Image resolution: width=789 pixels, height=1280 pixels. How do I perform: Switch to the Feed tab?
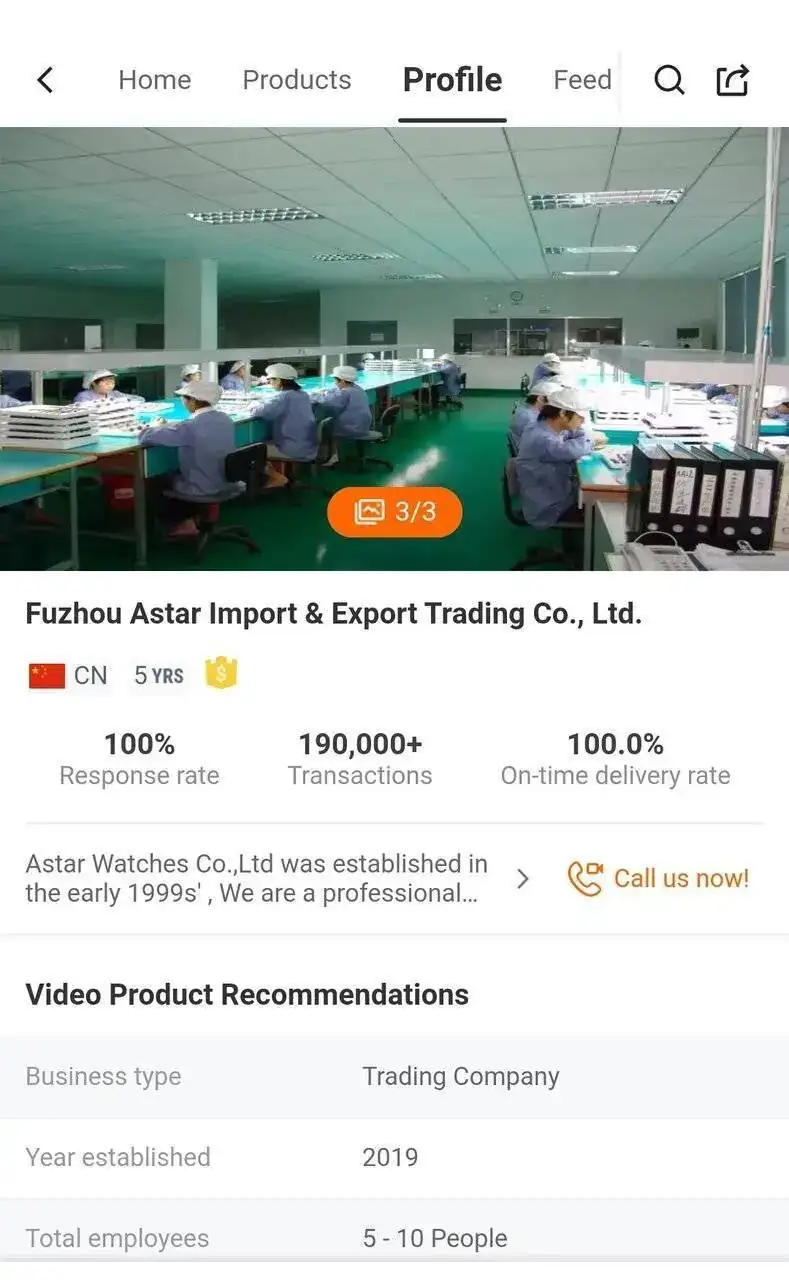tap(582, 80)
